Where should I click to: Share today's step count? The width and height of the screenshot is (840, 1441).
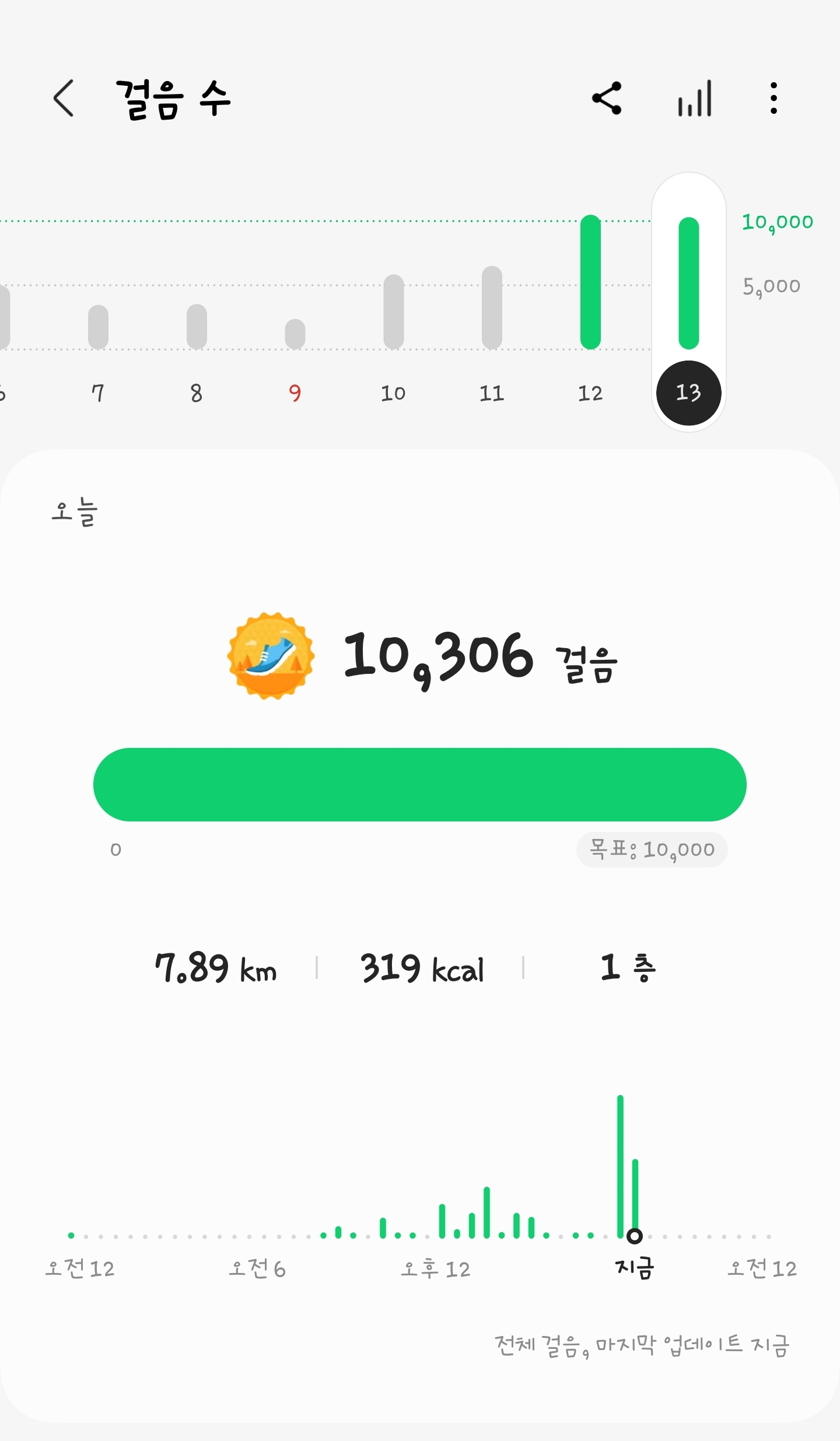coord(607,98)
